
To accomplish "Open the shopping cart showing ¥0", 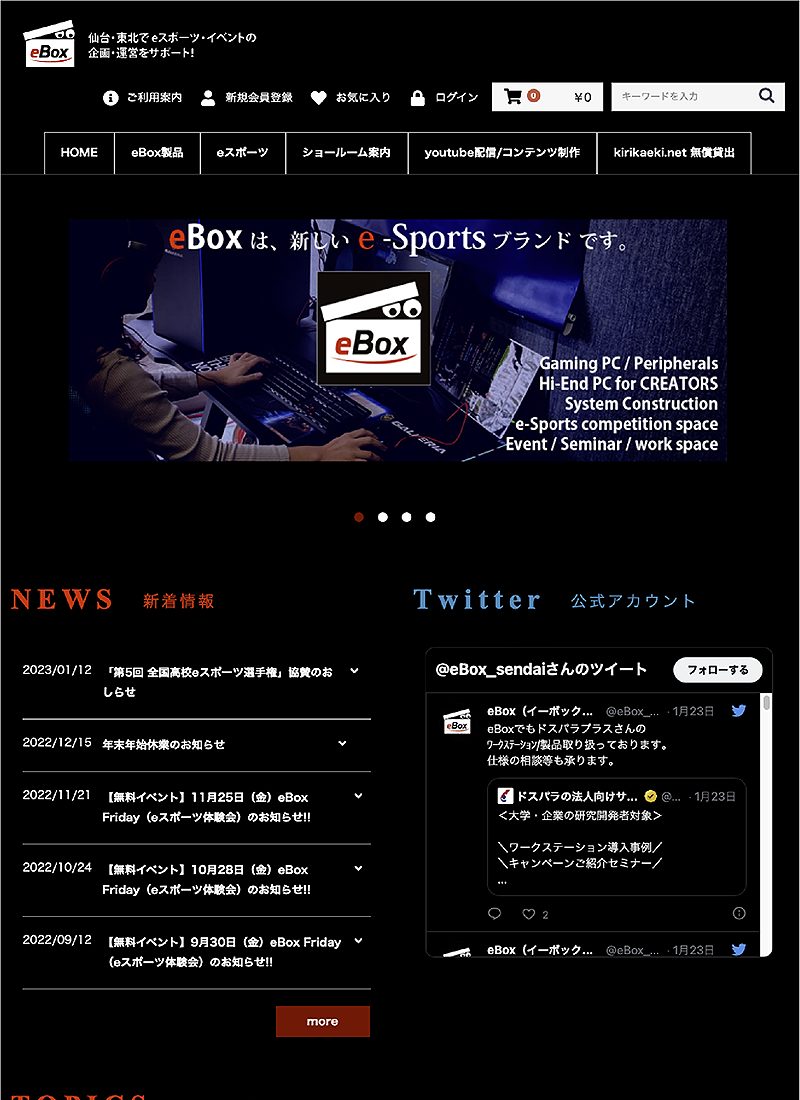I will [547, 97].
